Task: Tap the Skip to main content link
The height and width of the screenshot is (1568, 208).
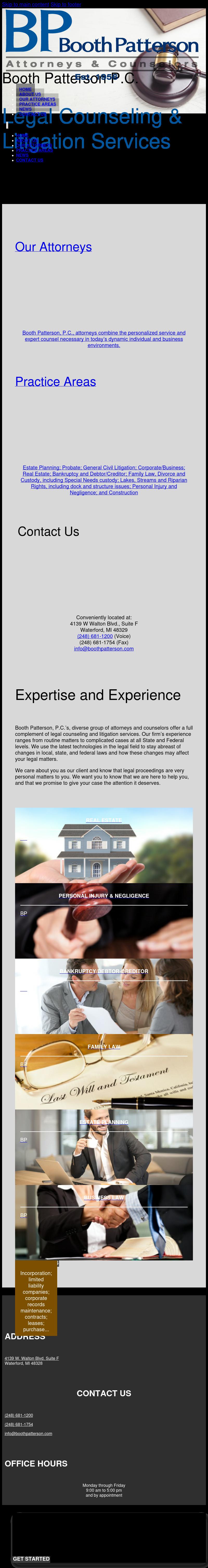Action: pyautogui.click(x=25, y=4)
